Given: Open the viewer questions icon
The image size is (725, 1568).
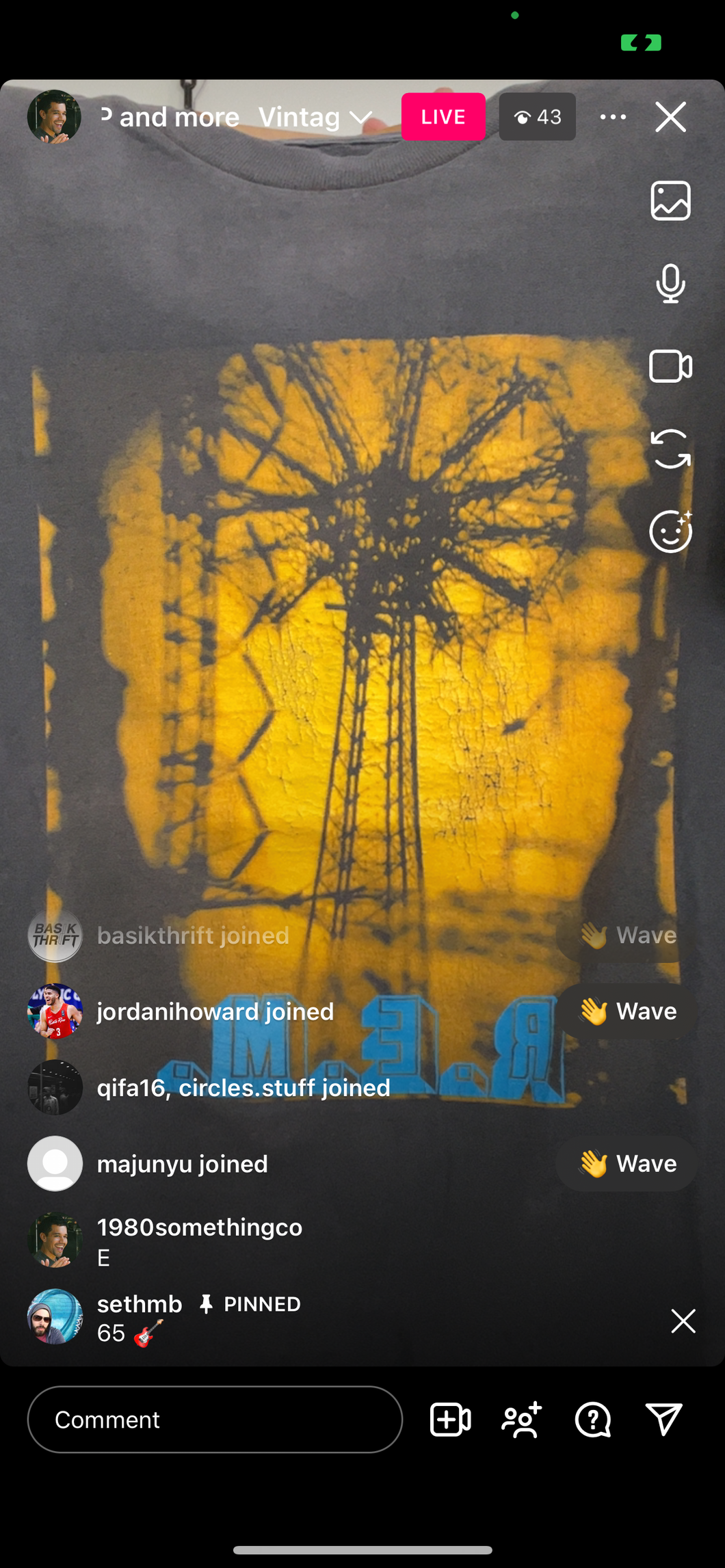Looking at the screenshot, I should coord(593,1420).
